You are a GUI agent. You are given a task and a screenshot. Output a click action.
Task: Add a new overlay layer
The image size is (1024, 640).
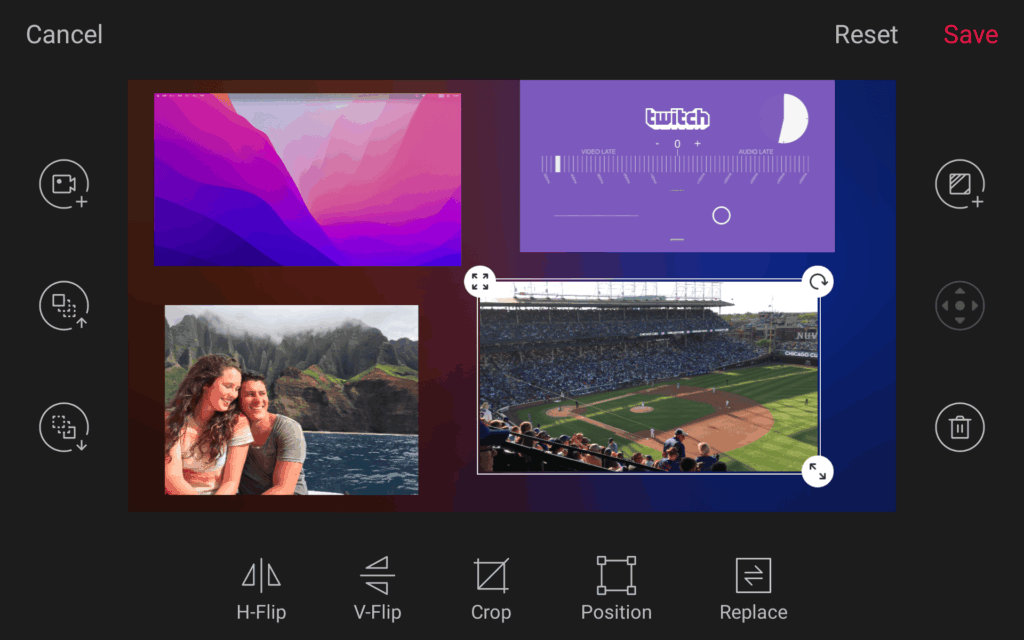tap(960, 184)
